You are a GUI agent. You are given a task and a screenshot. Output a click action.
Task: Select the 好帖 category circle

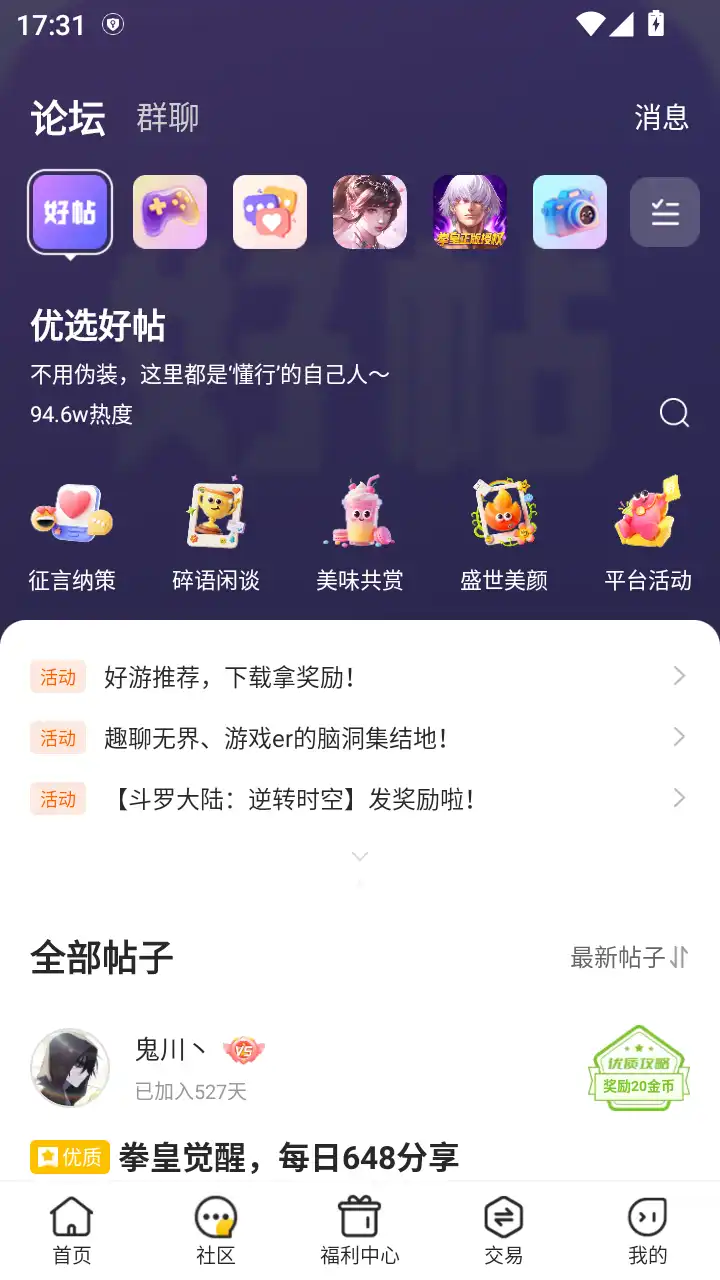tap(70, 212)
